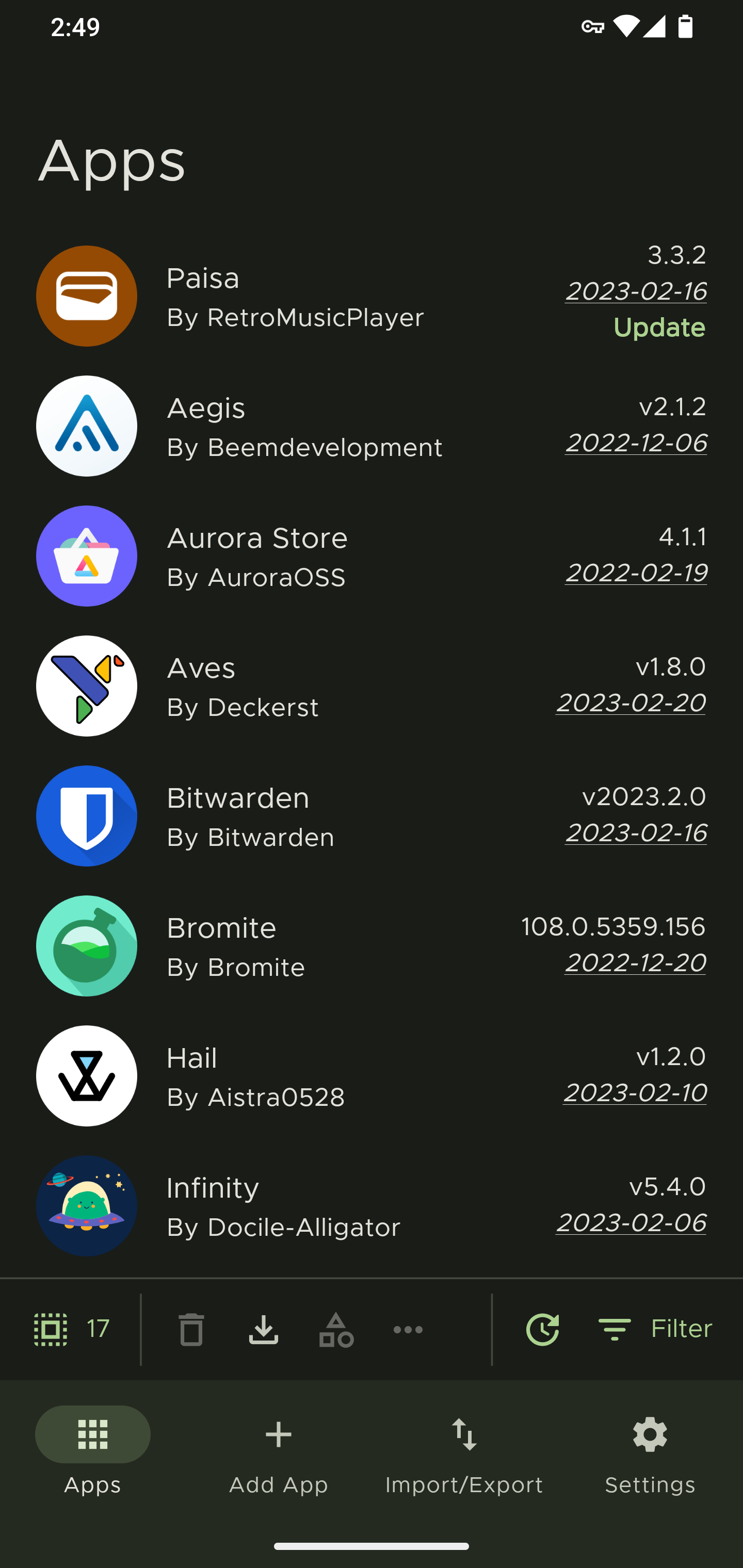The image size is (743, 1568).
Task: Tap the Aurora Store app icon
Action: [87, 556]
